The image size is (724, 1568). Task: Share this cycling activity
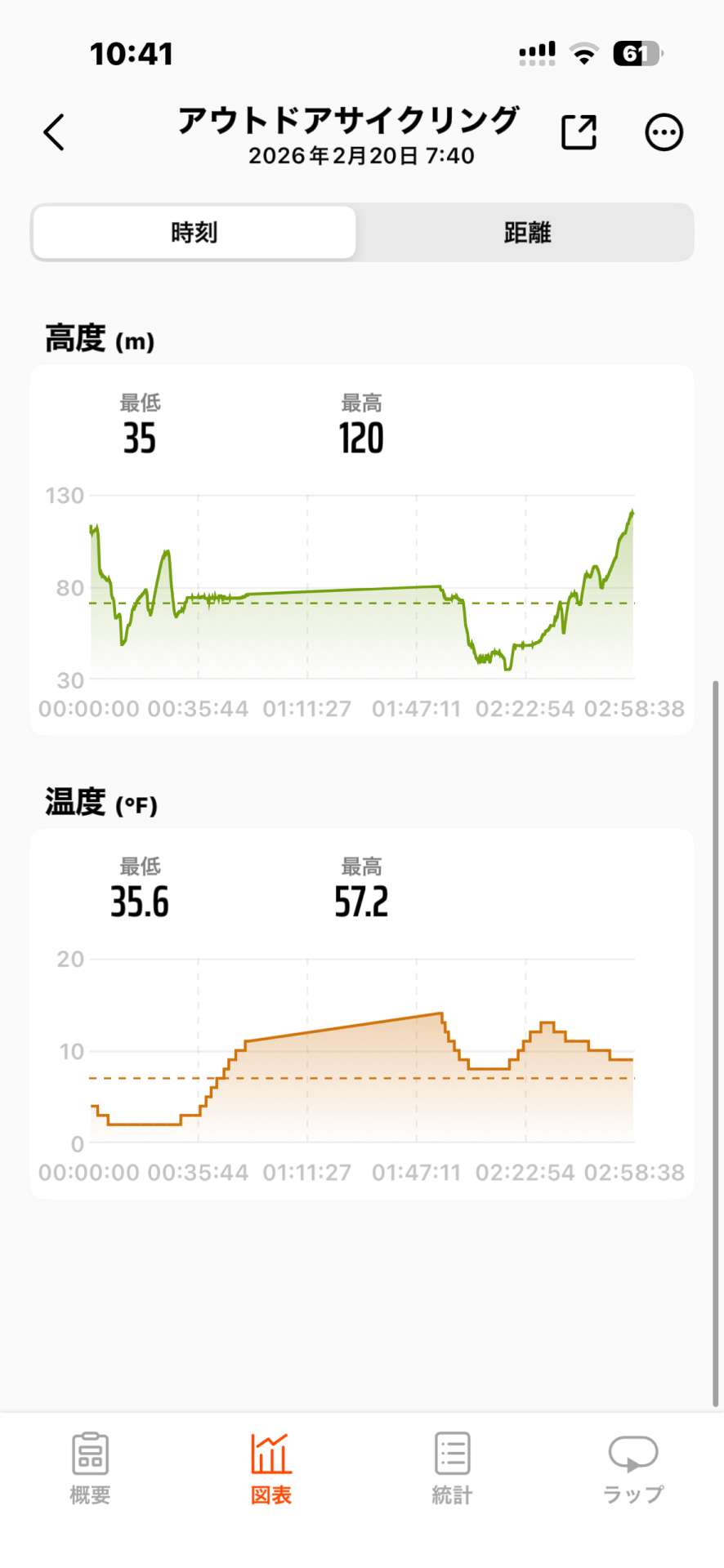(x=579, y=132)
